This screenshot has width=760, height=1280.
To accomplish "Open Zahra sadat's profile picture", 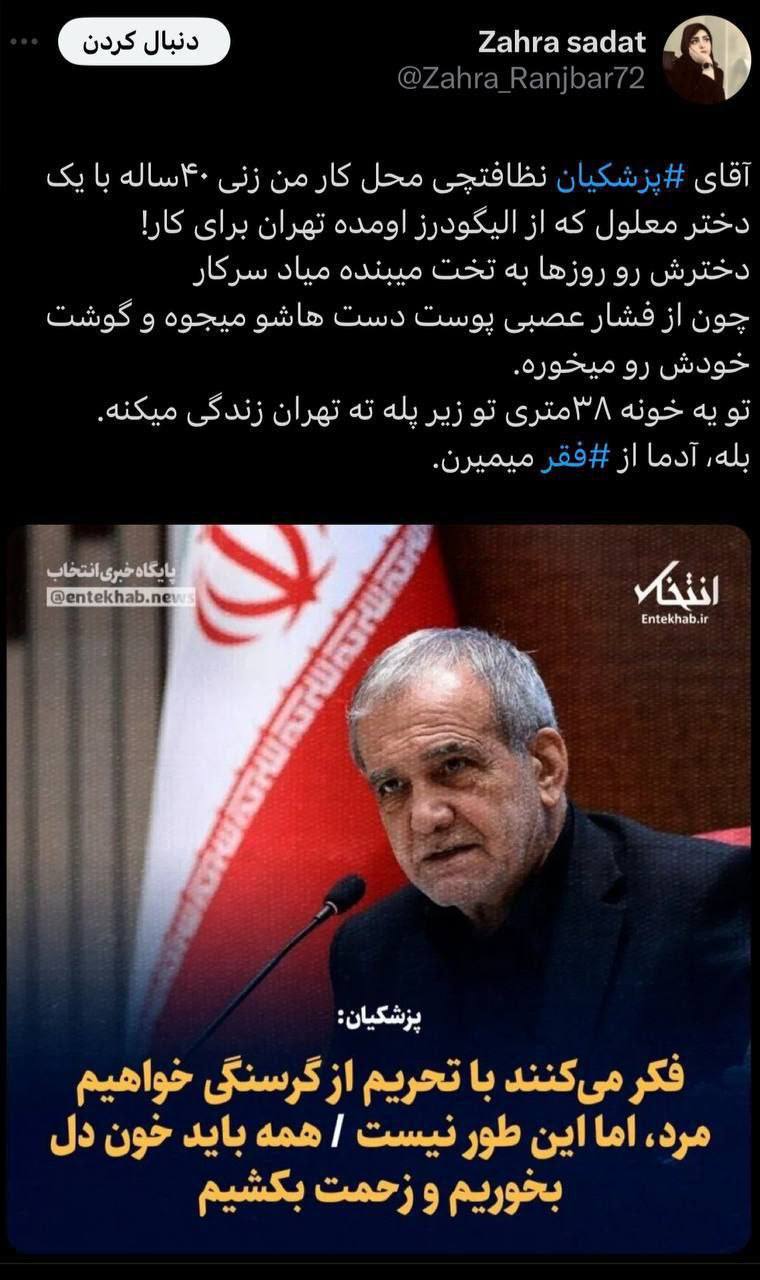I will coord(706,59).
